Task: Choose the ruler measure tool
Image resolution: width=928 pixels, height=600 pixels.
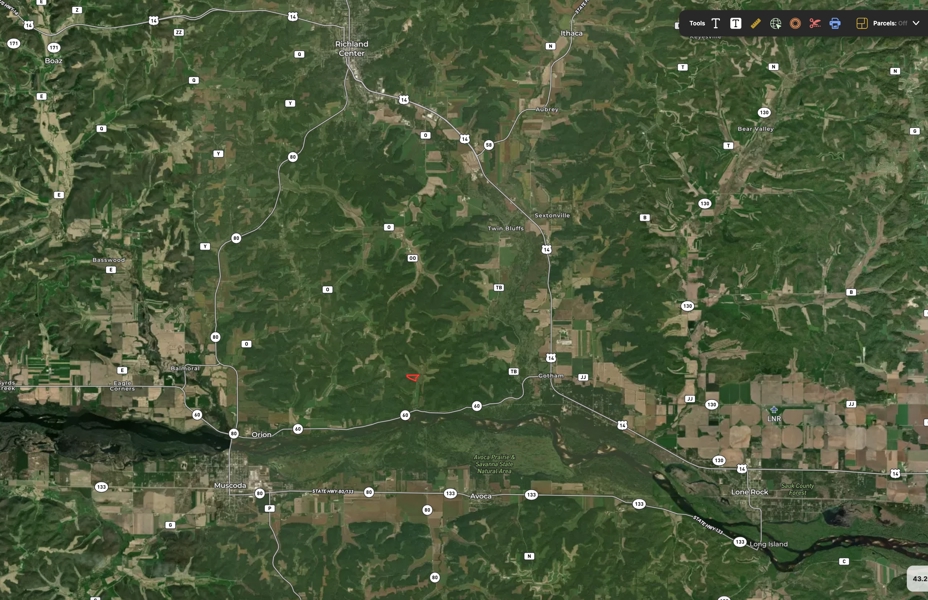Action: (756, 23)
